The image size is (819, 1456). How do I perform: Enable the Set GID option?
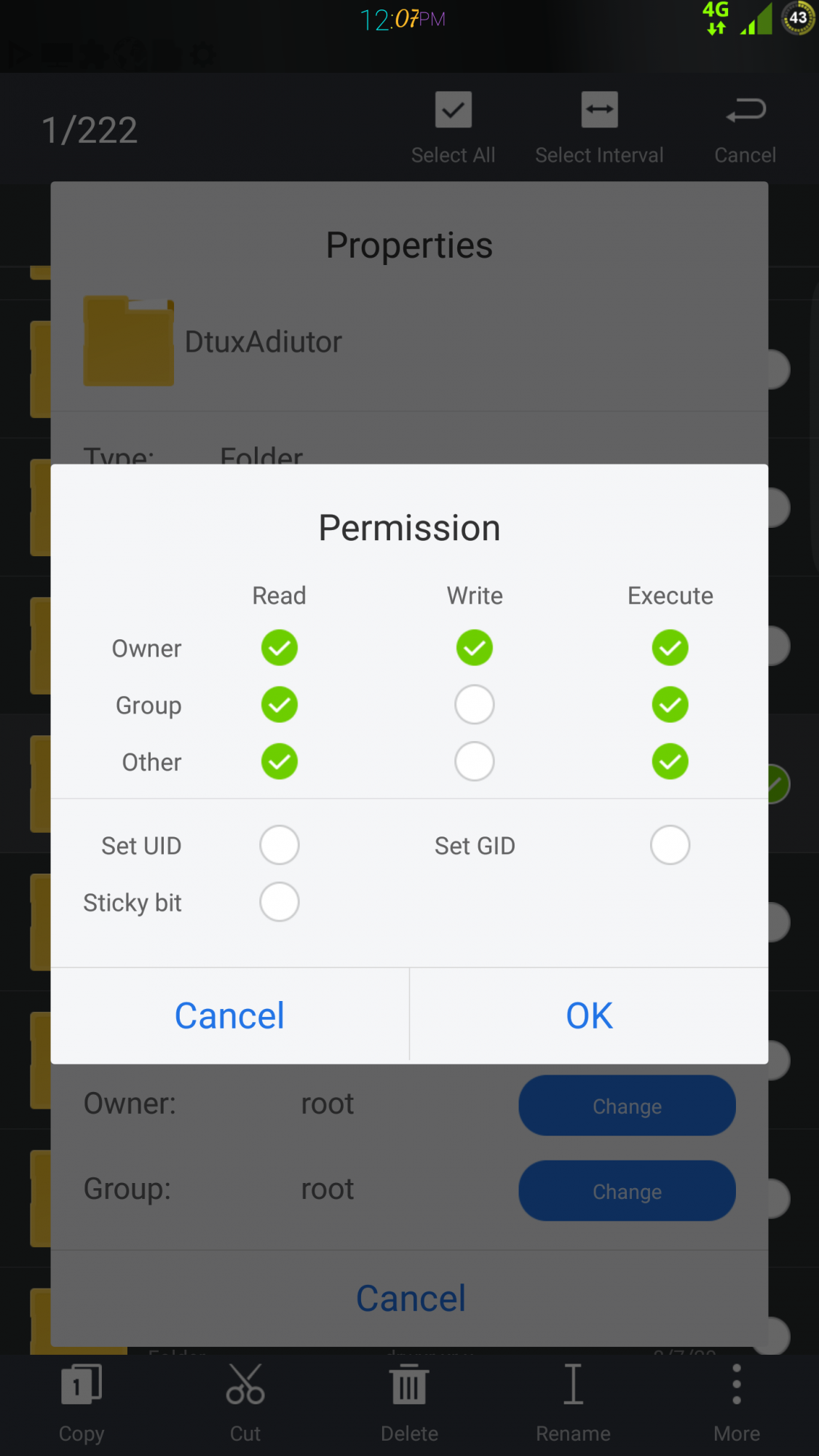click(x=670, y=845)
